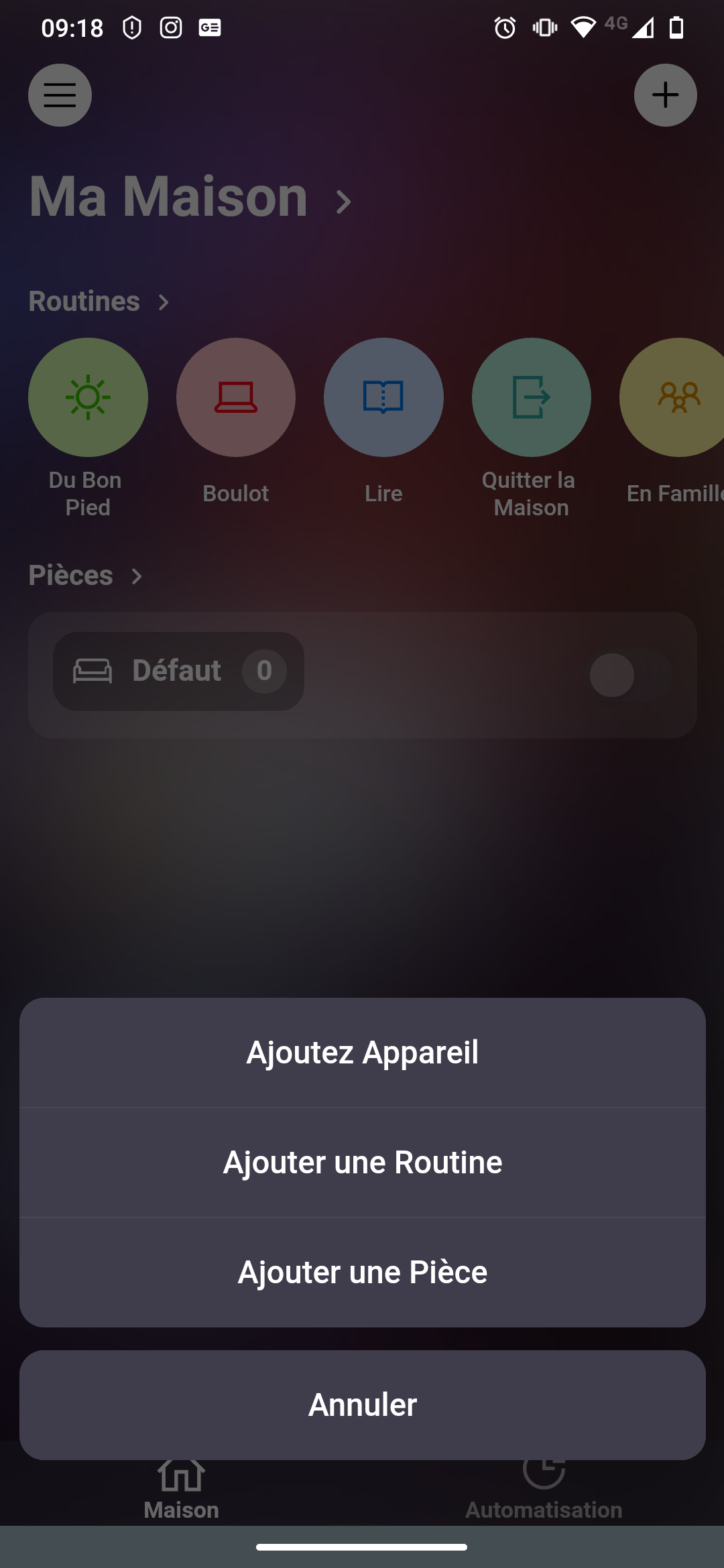Choose Ajouter une Routine

[x=362, y=1162]
